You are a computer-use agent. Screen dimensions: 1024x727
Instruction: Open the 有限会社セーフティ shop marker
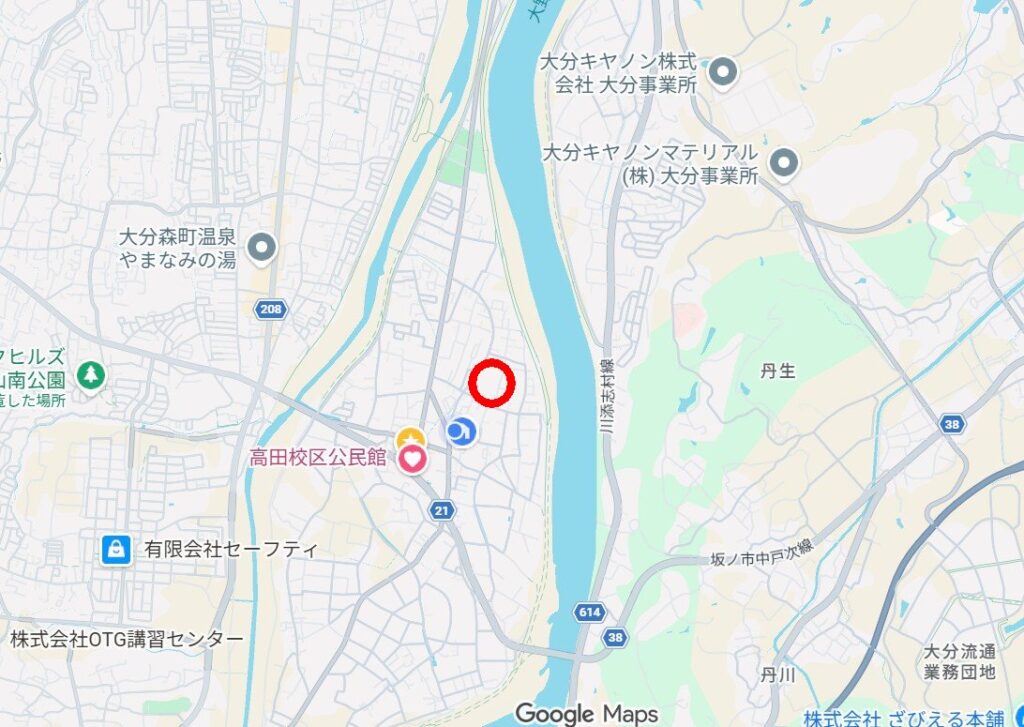(117, 548)
